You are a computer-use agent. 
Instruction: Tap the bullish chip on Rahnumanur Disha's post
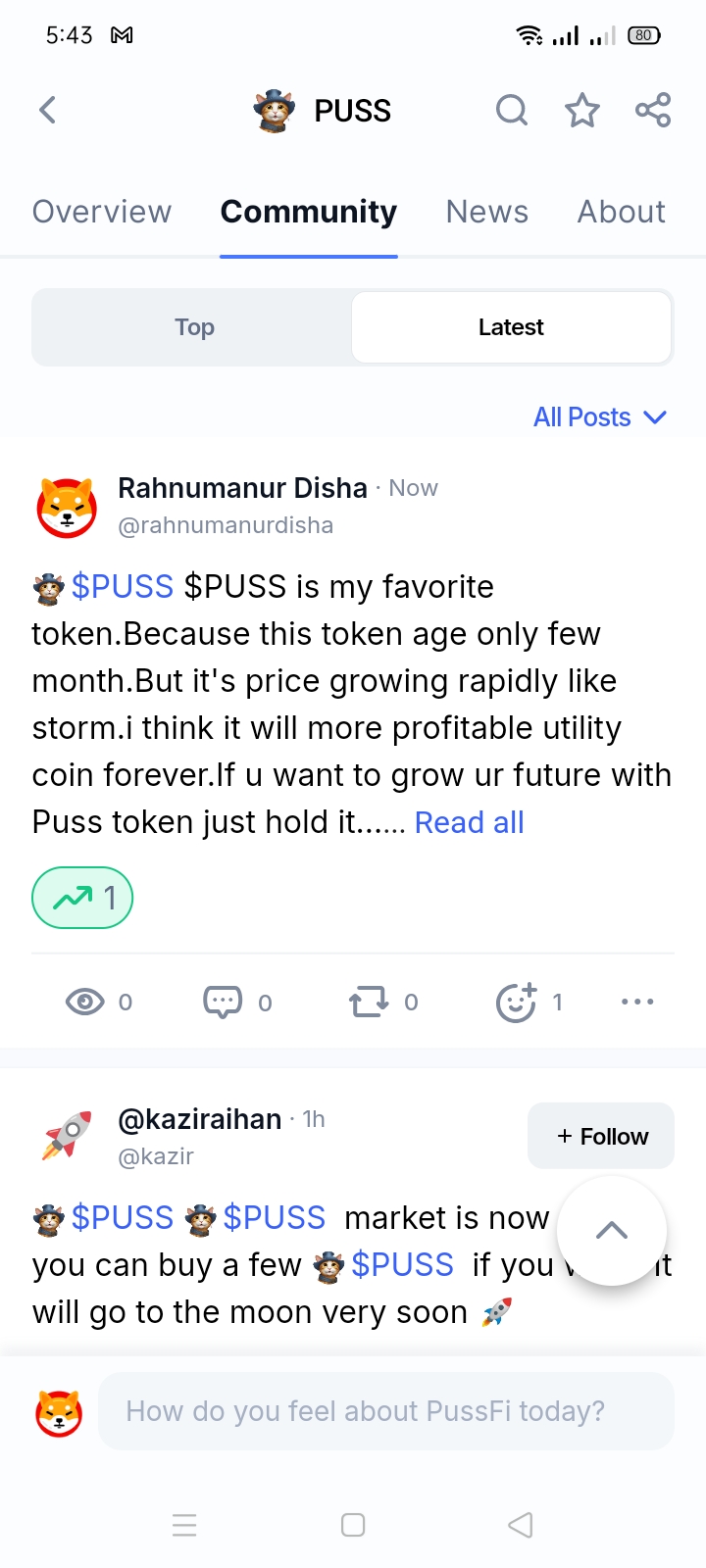point(82,898)
